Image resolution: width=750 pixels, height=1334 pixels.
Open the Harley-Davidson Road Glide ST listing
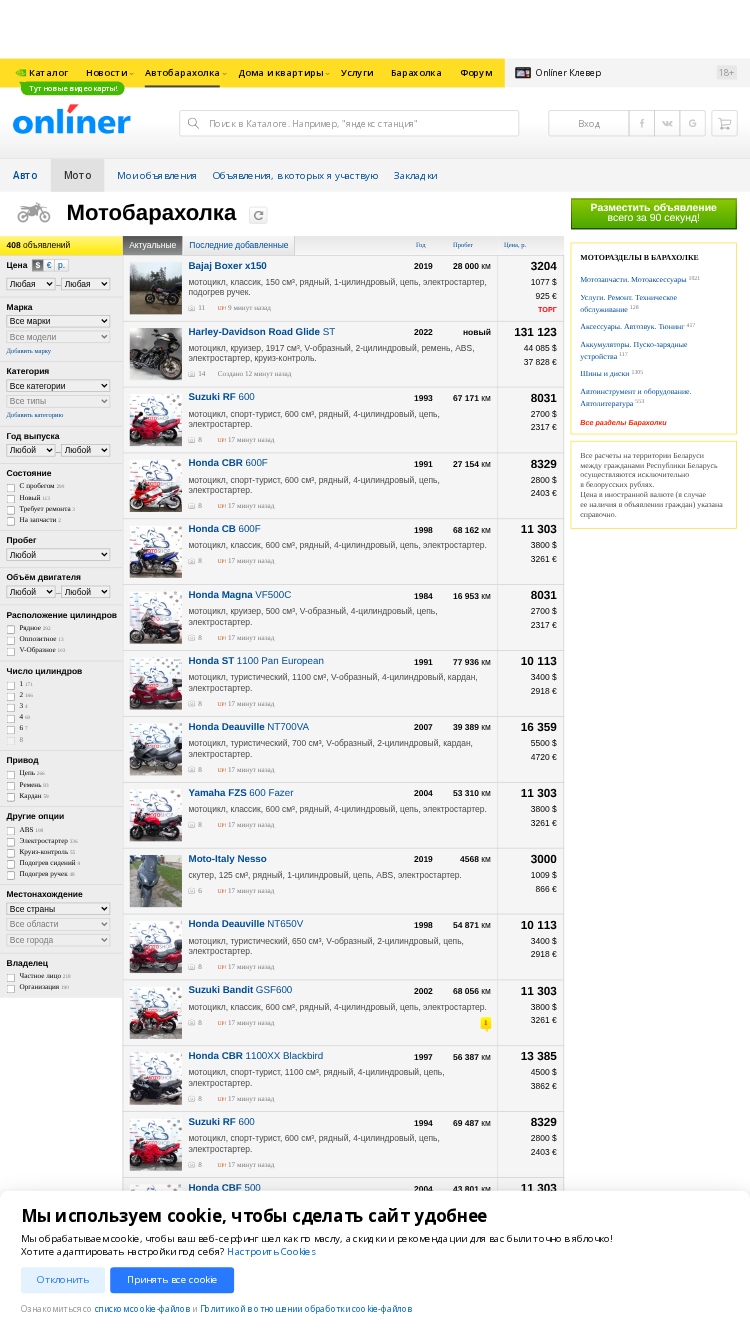click(262, 332)
